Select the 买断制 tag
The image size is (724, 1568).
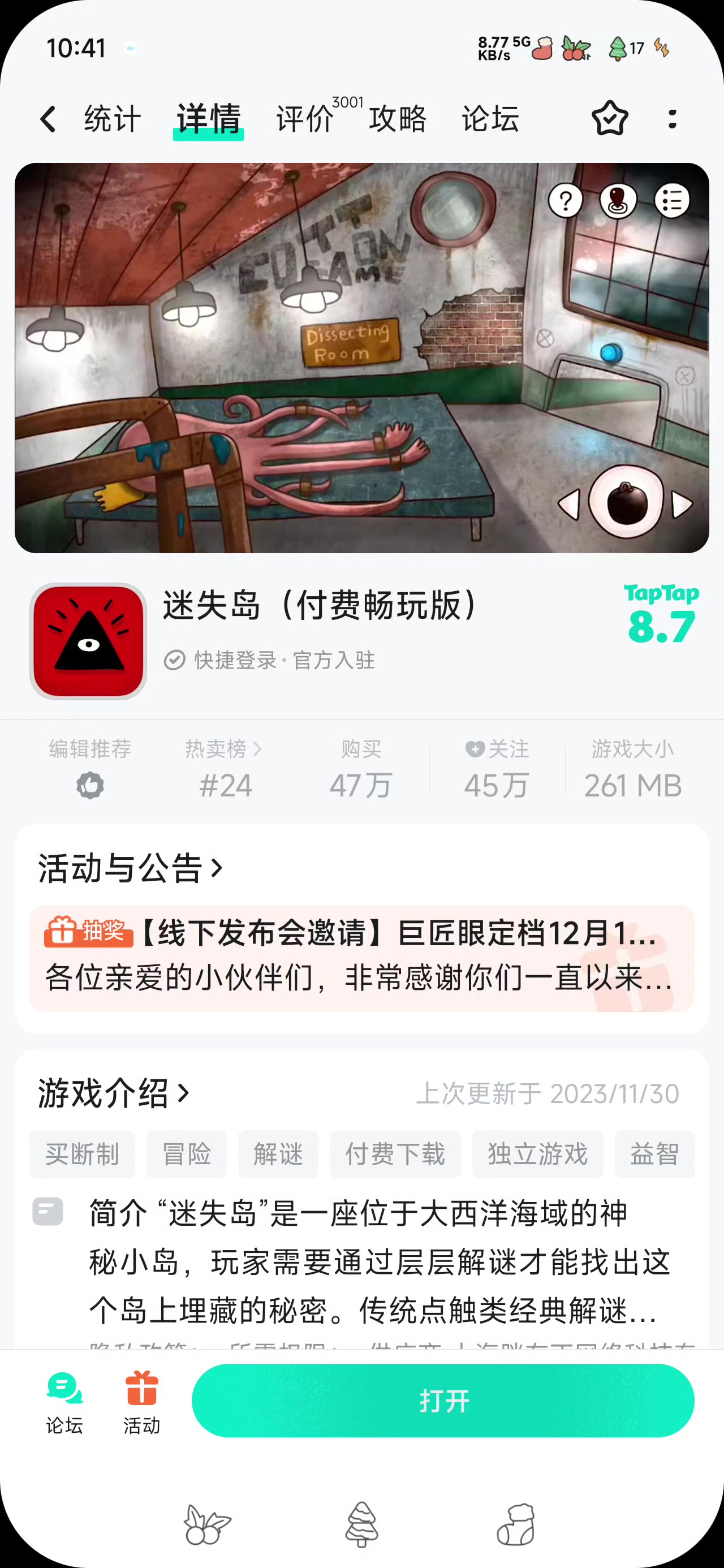click(82, 1154)
